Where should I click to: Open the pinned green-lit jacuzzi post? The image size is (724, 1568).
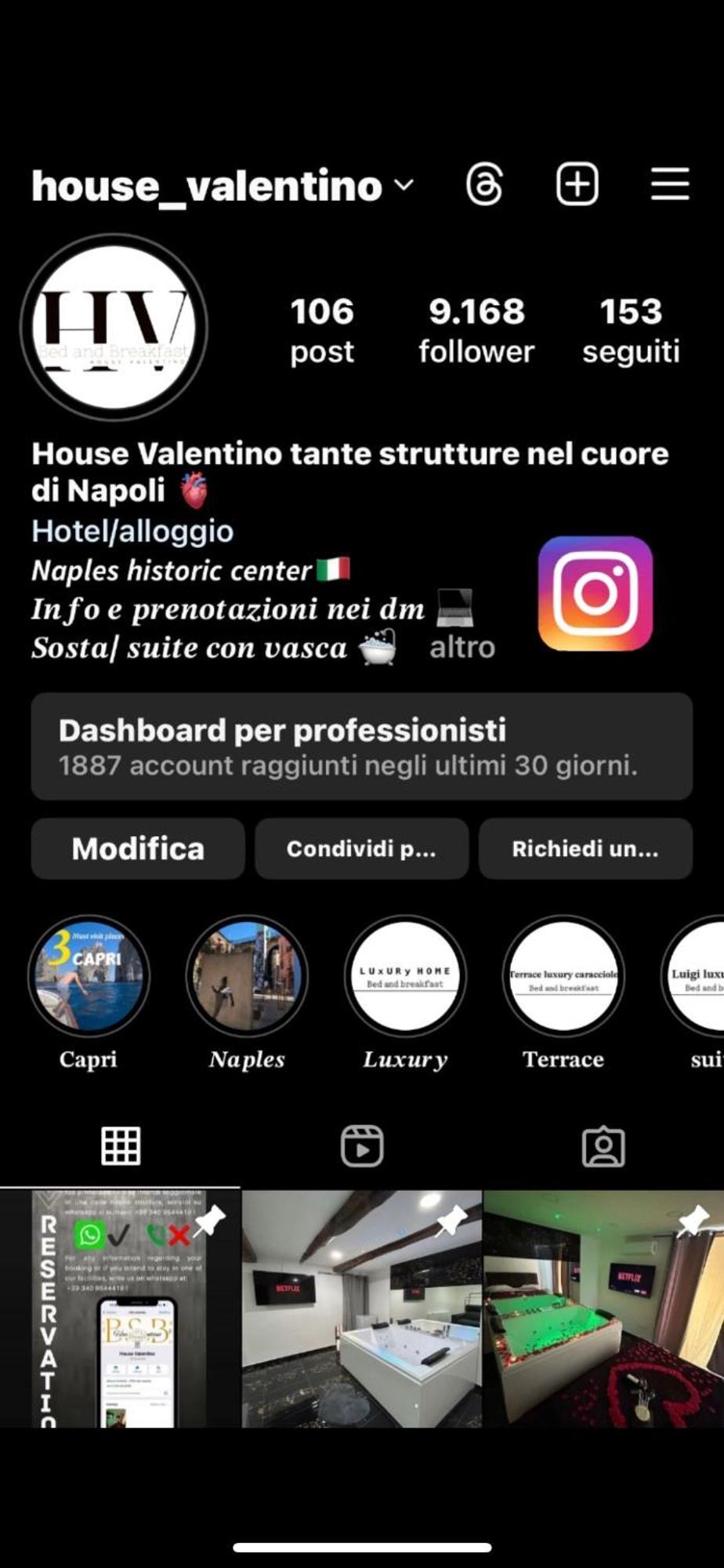pyautogui.click(x=604, y=1308)
